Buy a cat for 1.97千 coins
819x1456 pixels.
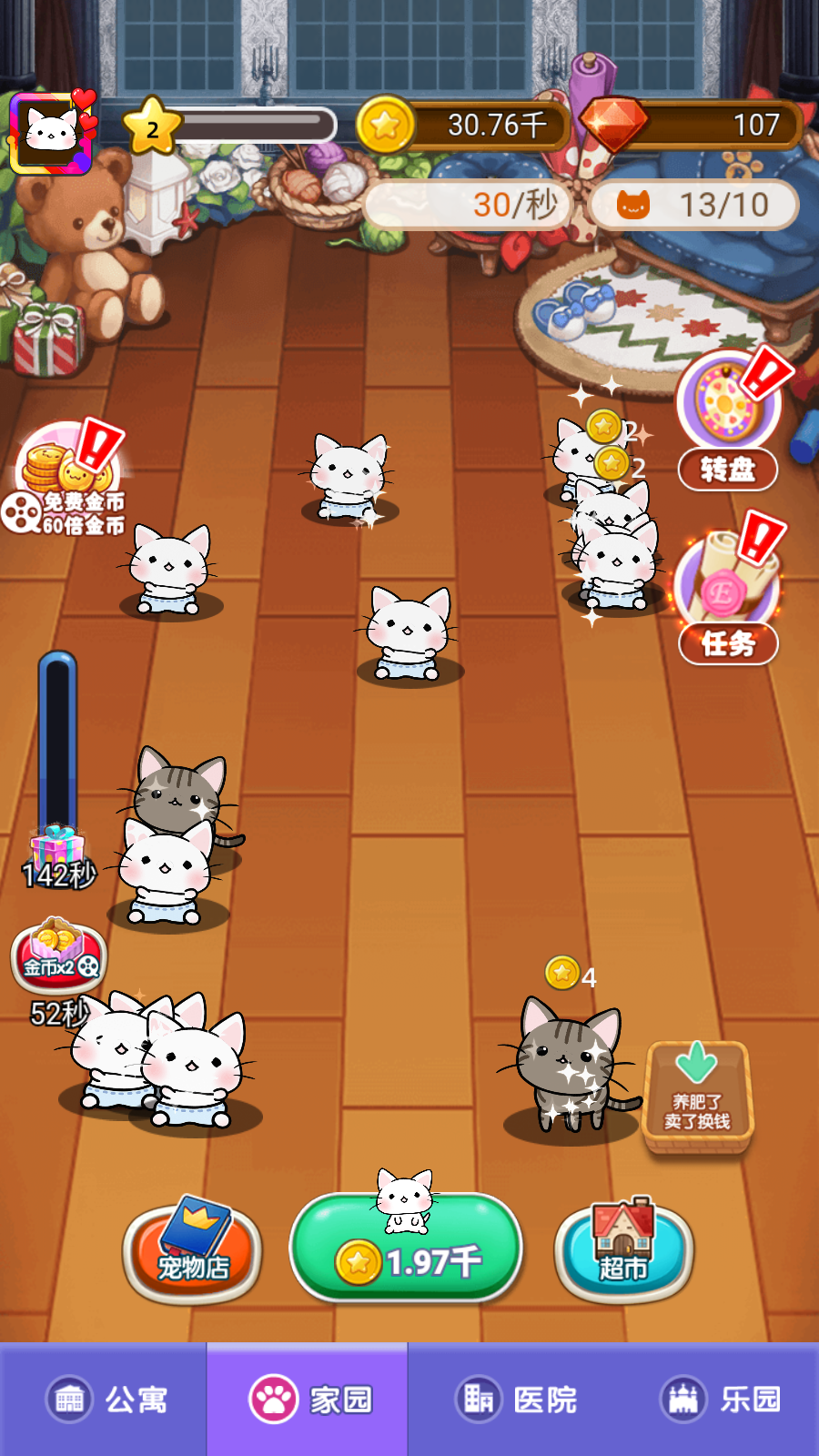tap(407, 1260)
